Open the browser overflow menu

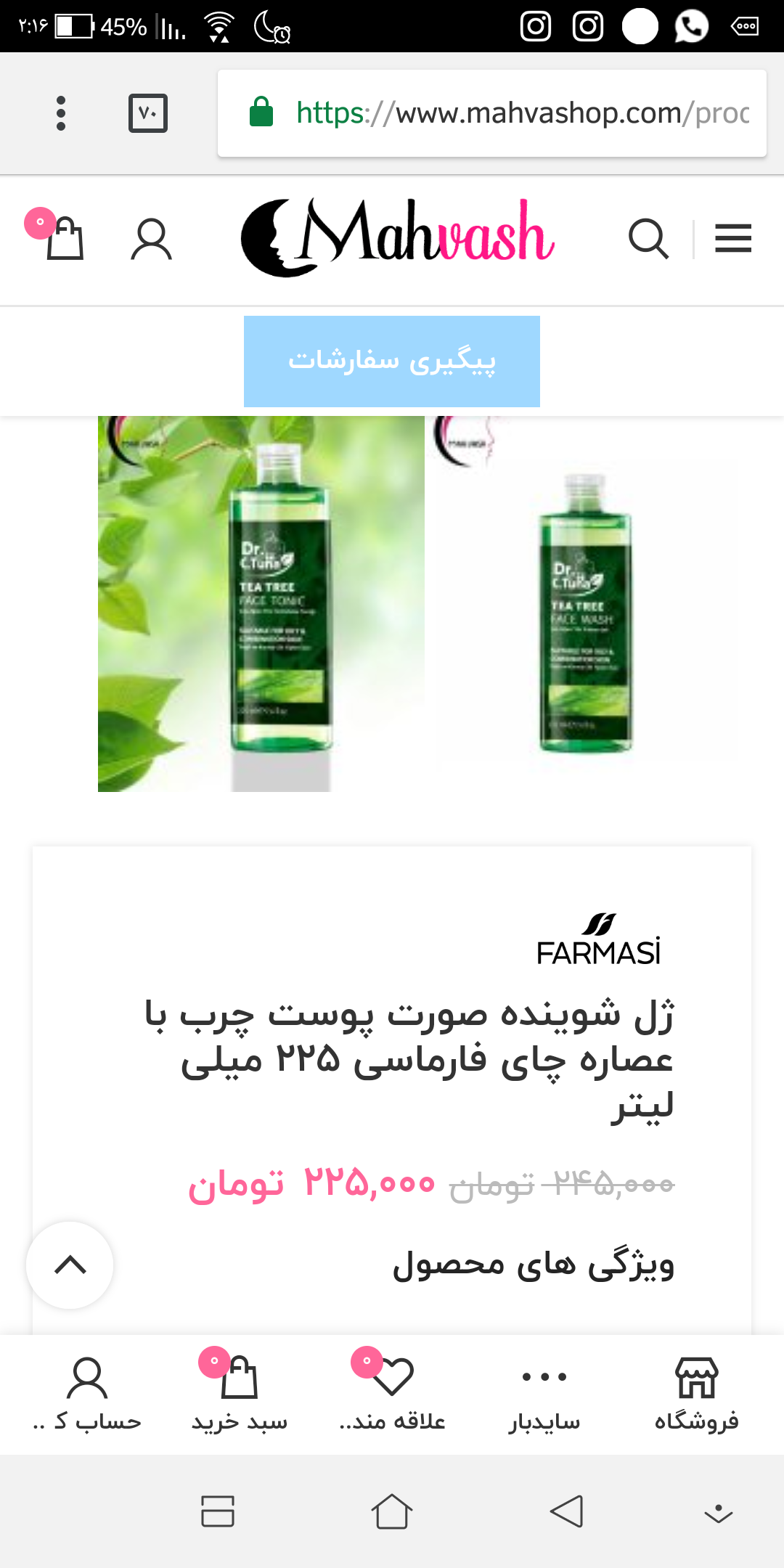click(x=61, y=113)
